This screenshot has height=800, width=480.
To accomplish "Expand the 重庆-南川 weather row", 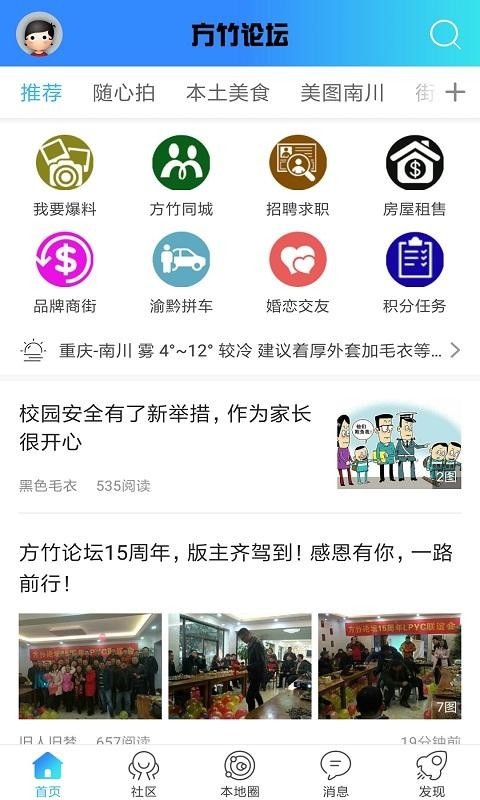I will (x=240, y=351).
